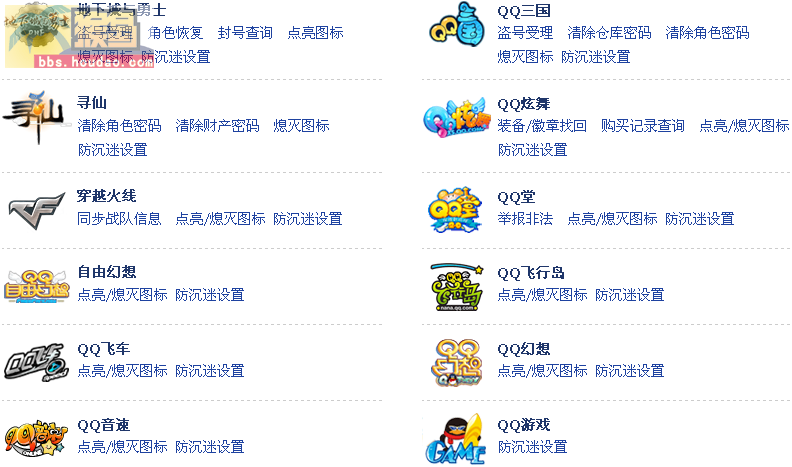Open 盗号受理 under QQ三国

pyautogui.click(x=525, y=33)
